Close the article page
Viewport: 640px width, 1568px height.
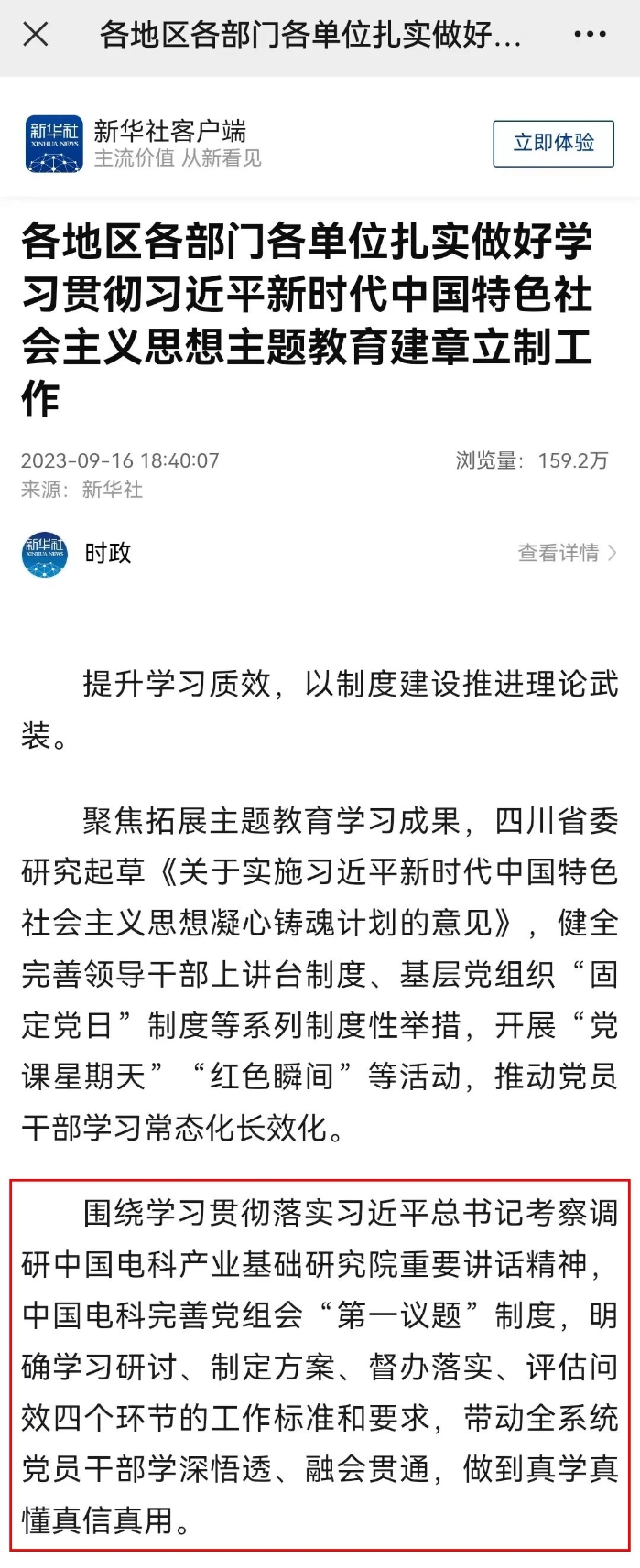[36, 35]
